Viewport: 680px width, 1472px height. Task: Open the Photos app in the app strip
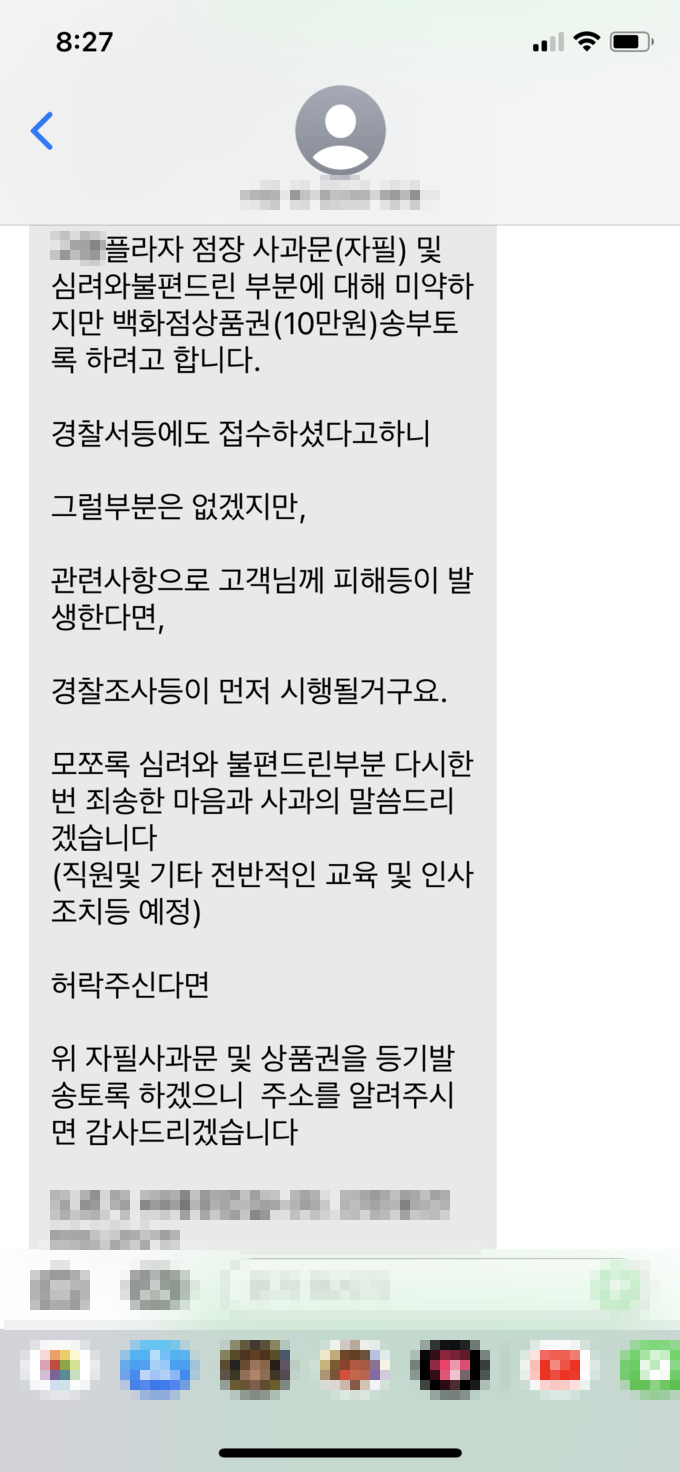pyautogui.click(x=61, y=1367)
